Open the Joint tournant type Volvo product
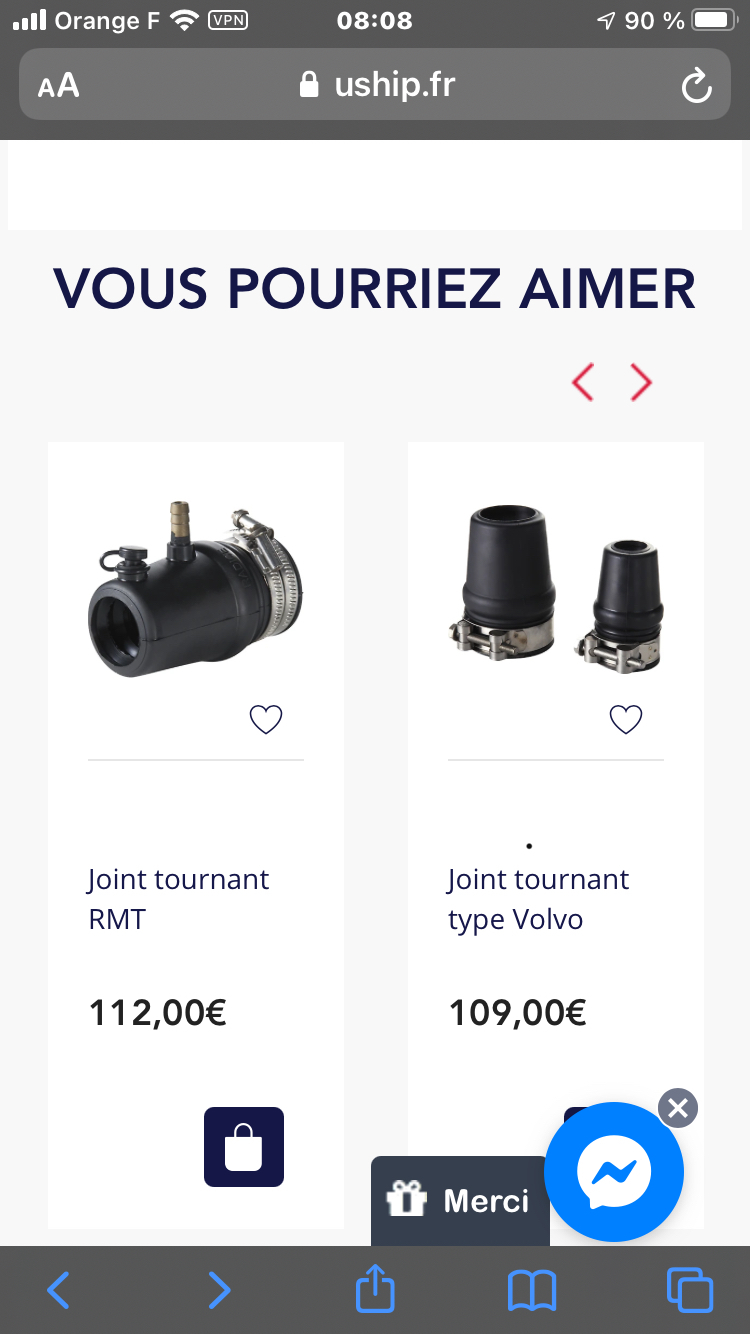This screenshot has height=1334, width=750. click(x=538, y=899)
